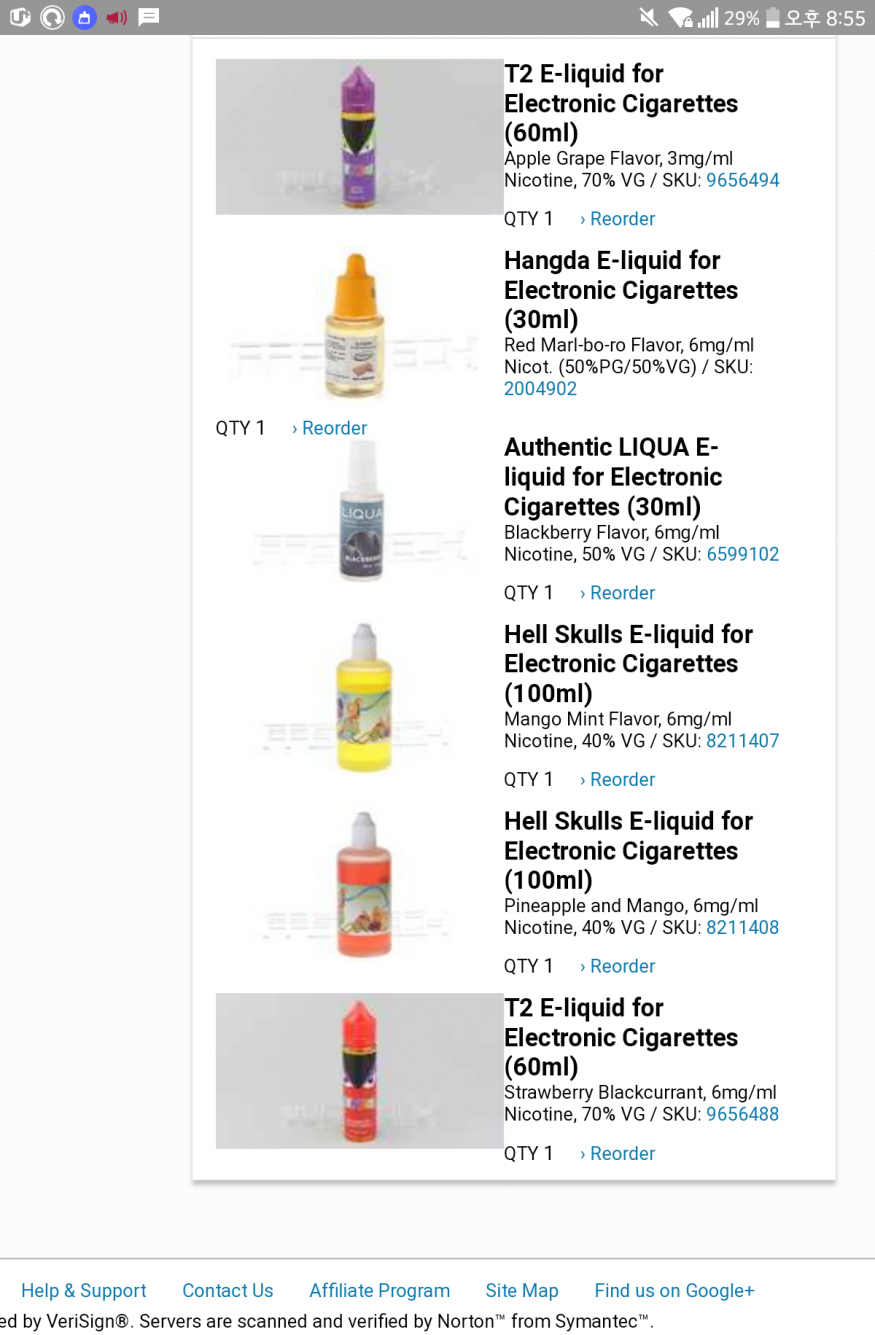Open SKU link 8211407
Screen dimensions: 875x1335
(742, 741)
